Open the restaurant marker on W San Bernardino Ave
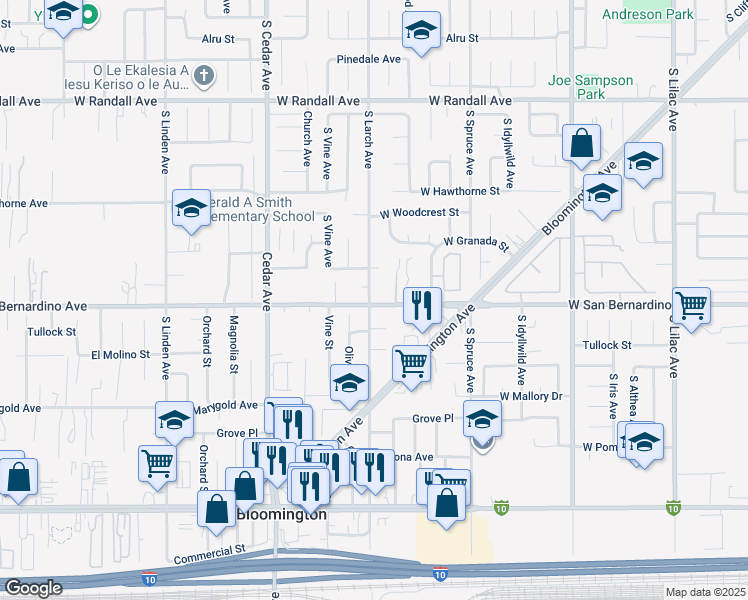The image size is (748, 600). click(x=422, y=307)
